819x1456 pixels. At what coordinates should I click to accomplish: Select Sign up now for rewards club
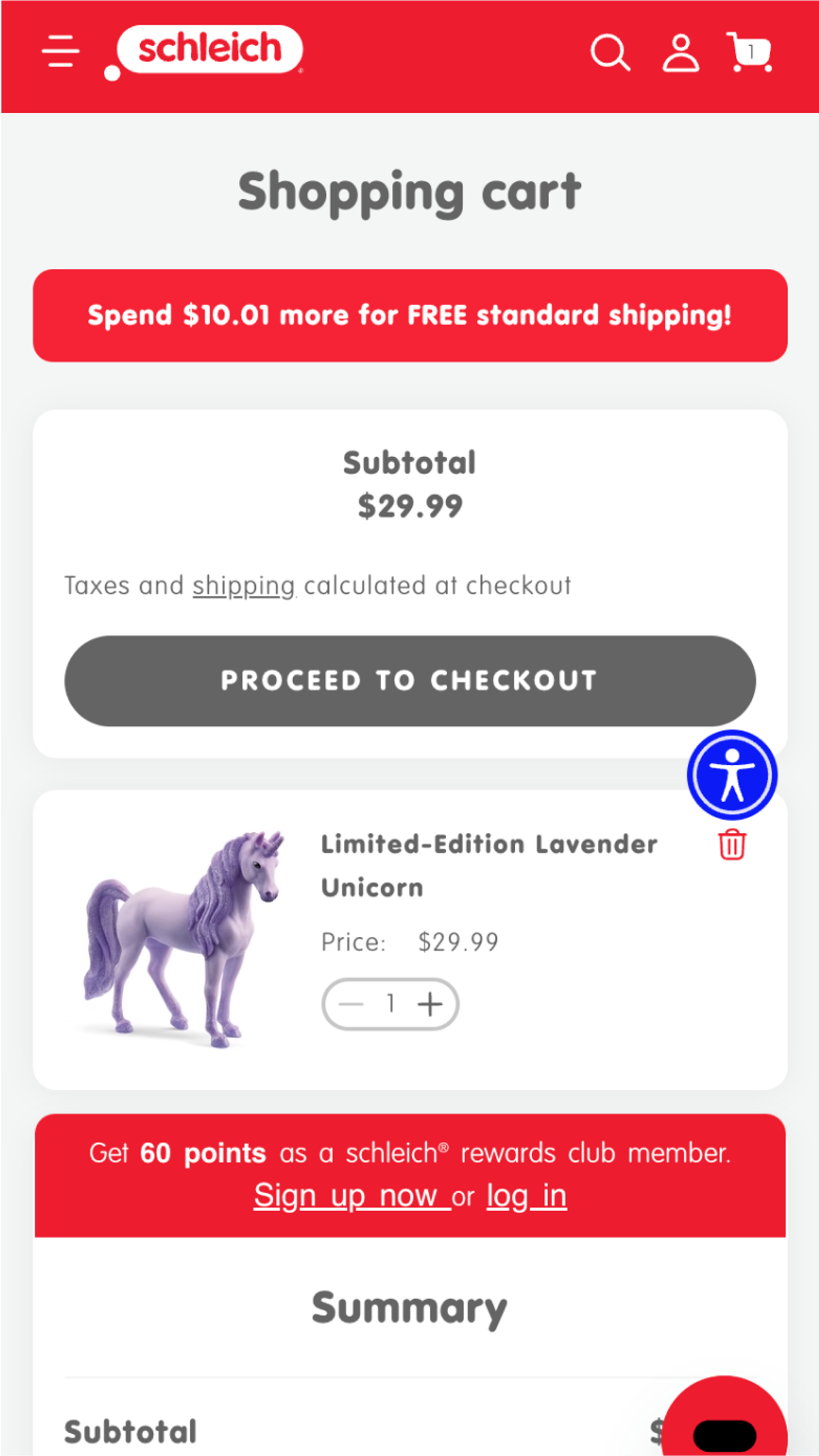point(349,1195)
